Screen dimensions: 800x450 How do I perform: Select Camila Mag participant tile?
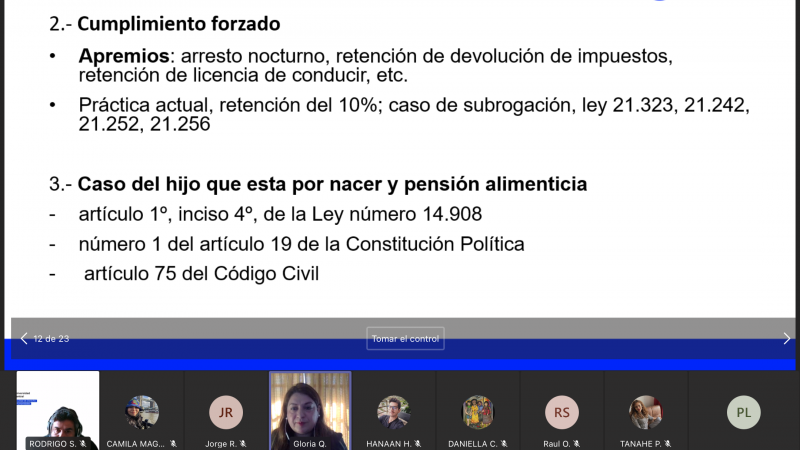142,411
